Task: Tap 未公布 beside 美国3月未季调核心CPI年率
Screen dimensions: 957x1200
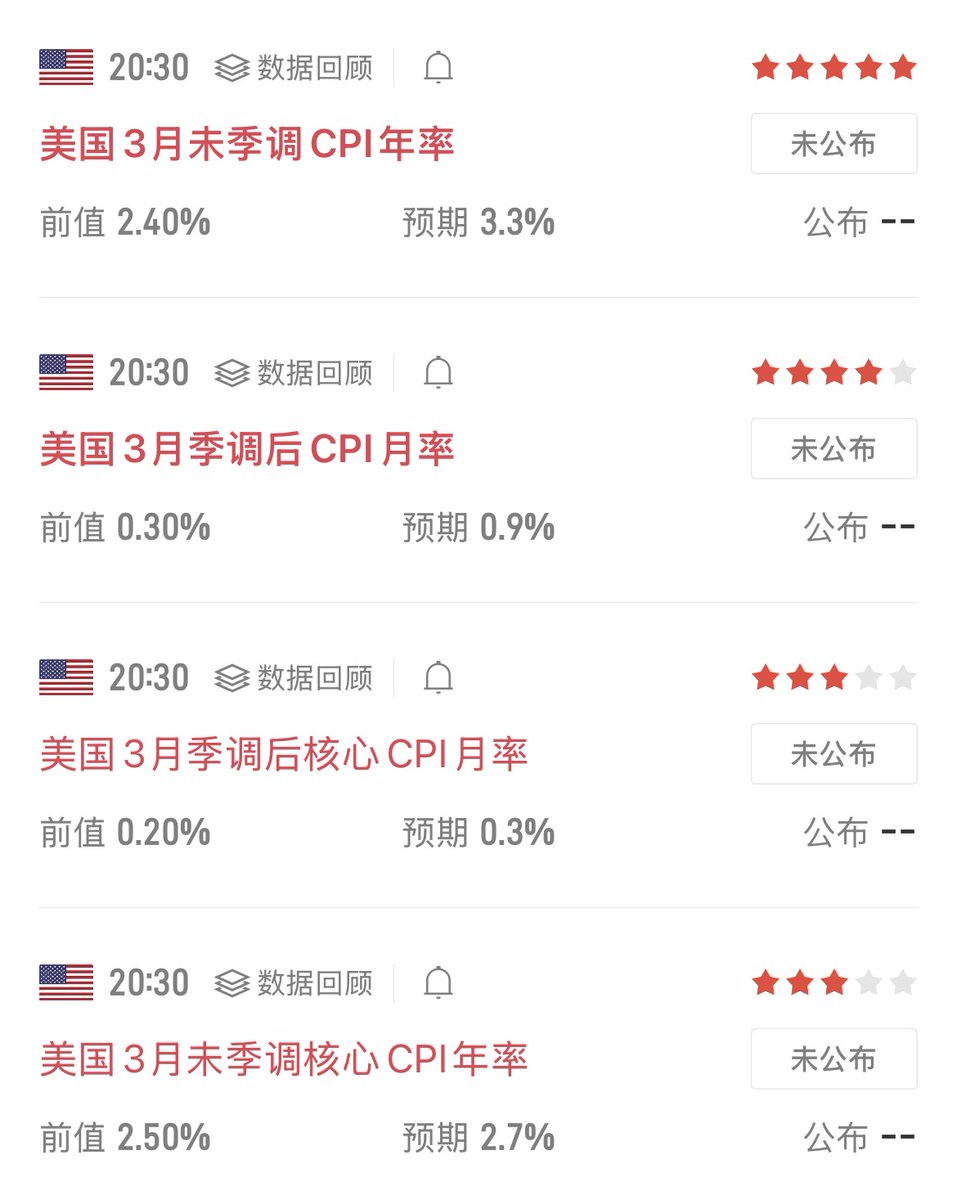Action: pos(833,1059)
